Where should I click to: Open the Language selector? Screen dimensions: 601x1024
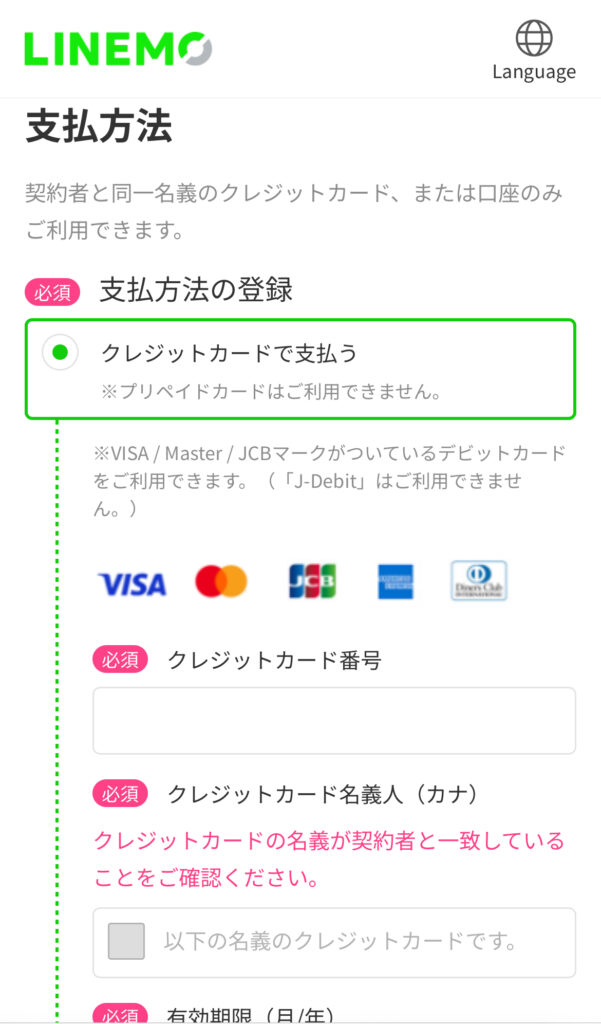[x=534, y=50]
